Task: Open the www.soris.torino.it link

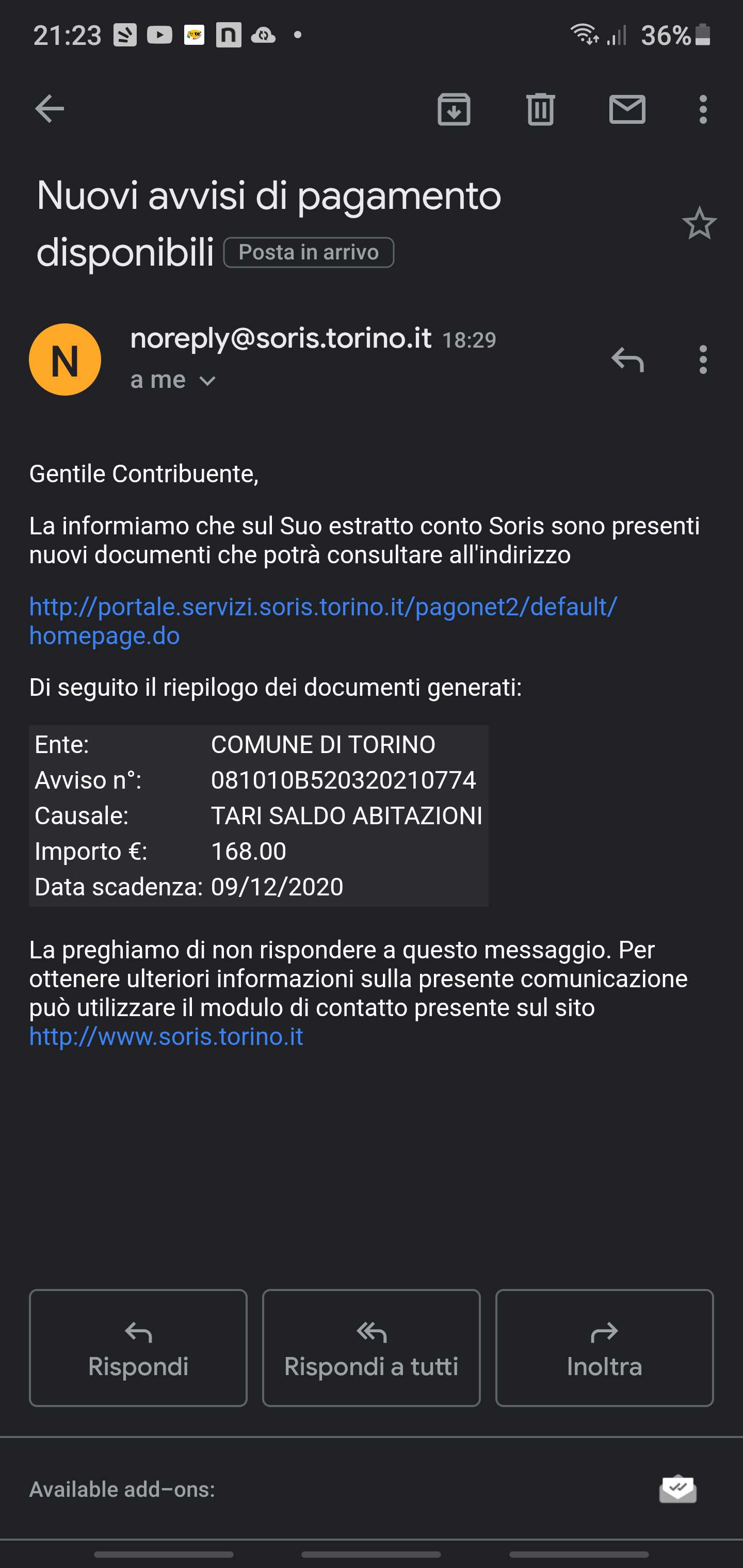Action: tap(166, 1037)
